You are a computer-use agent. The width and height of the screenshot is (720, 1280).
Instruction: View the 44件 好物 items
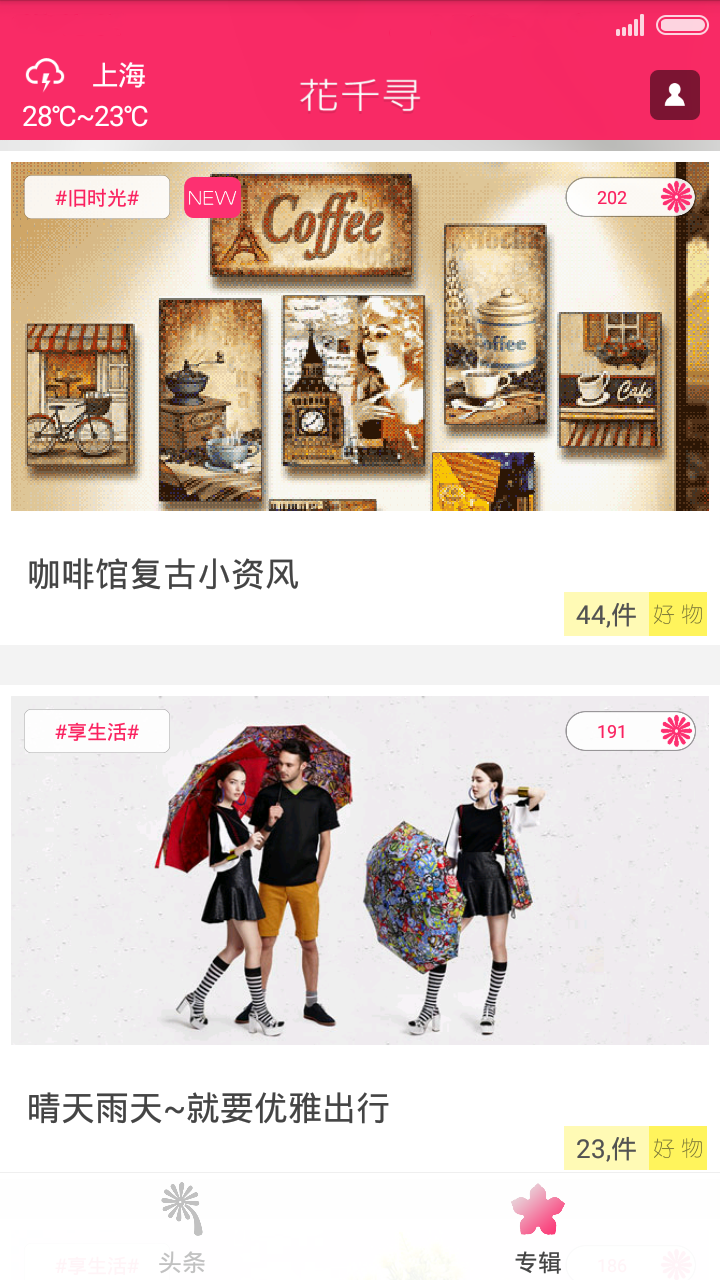(635, 614)
